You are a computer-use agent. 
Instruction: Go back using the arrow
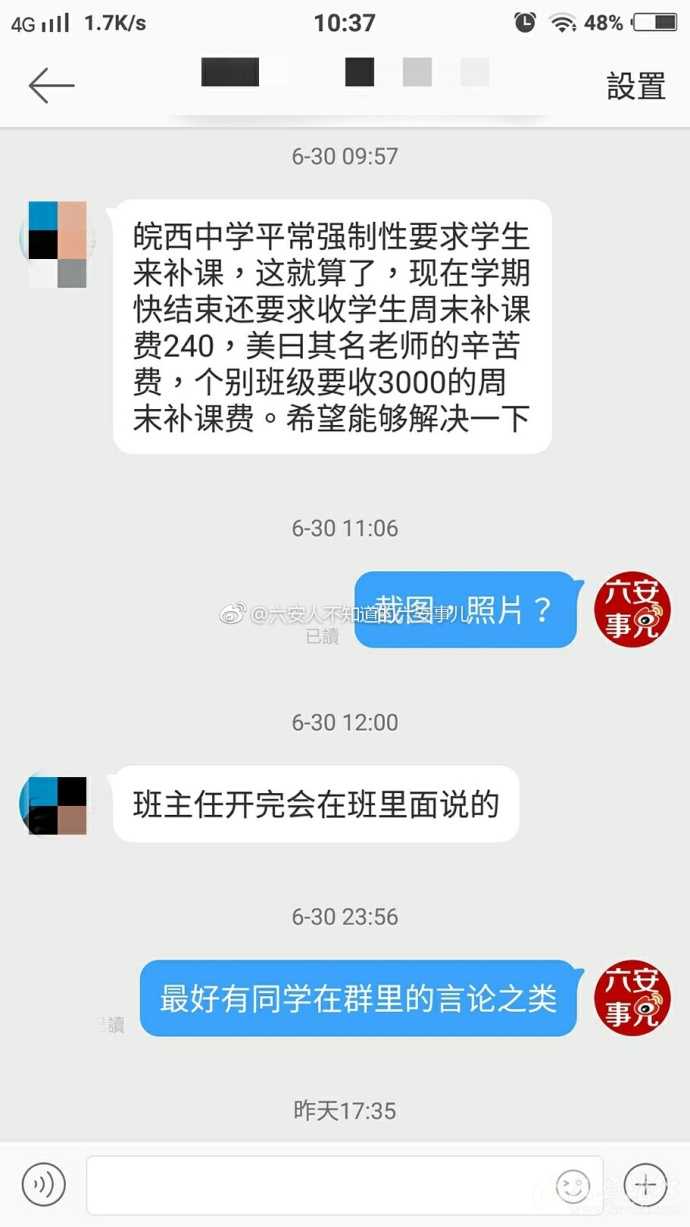[51, 86]
